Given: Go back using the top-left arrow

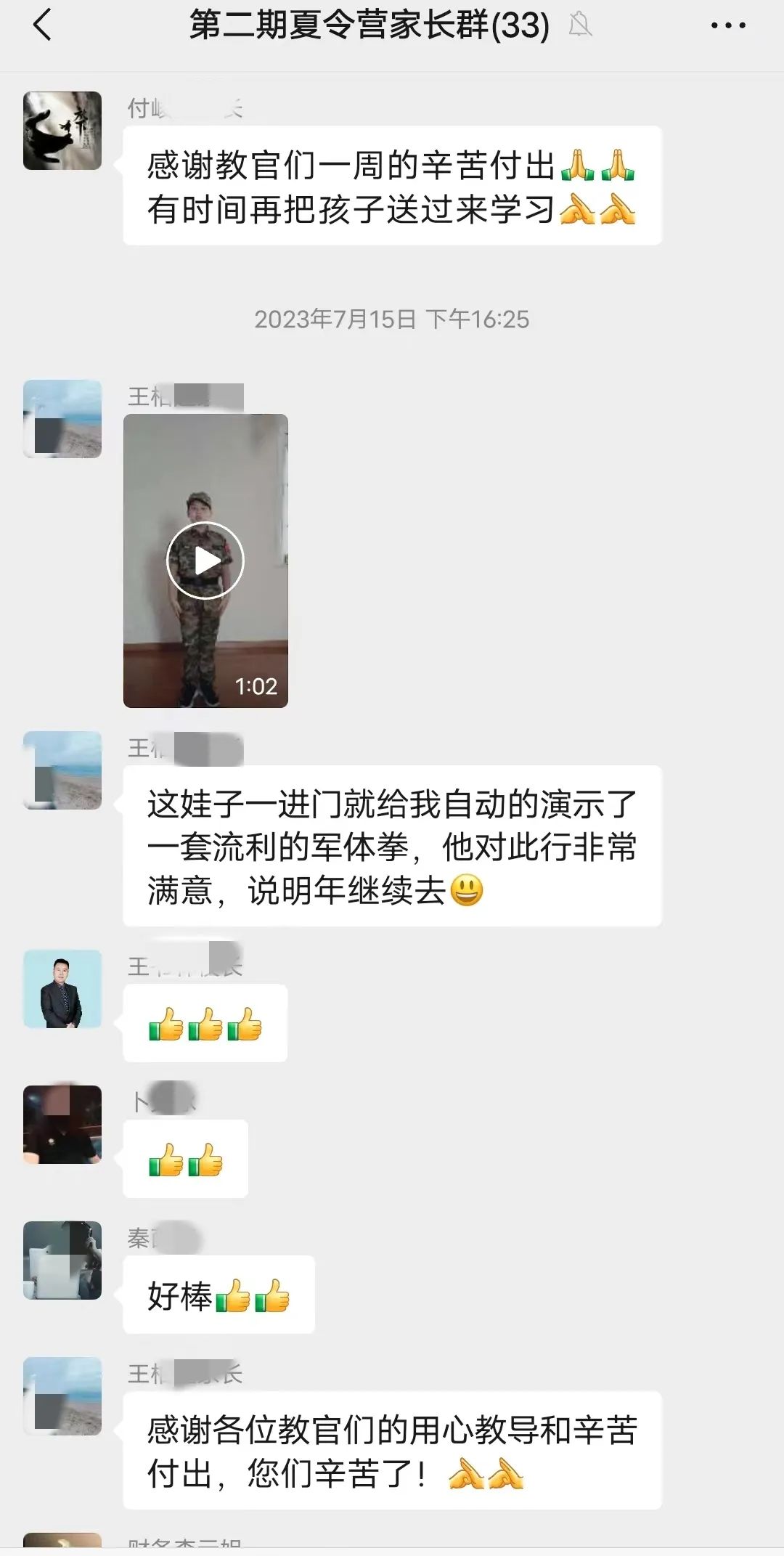Looking at the screenshot, I should click(43, 25).
